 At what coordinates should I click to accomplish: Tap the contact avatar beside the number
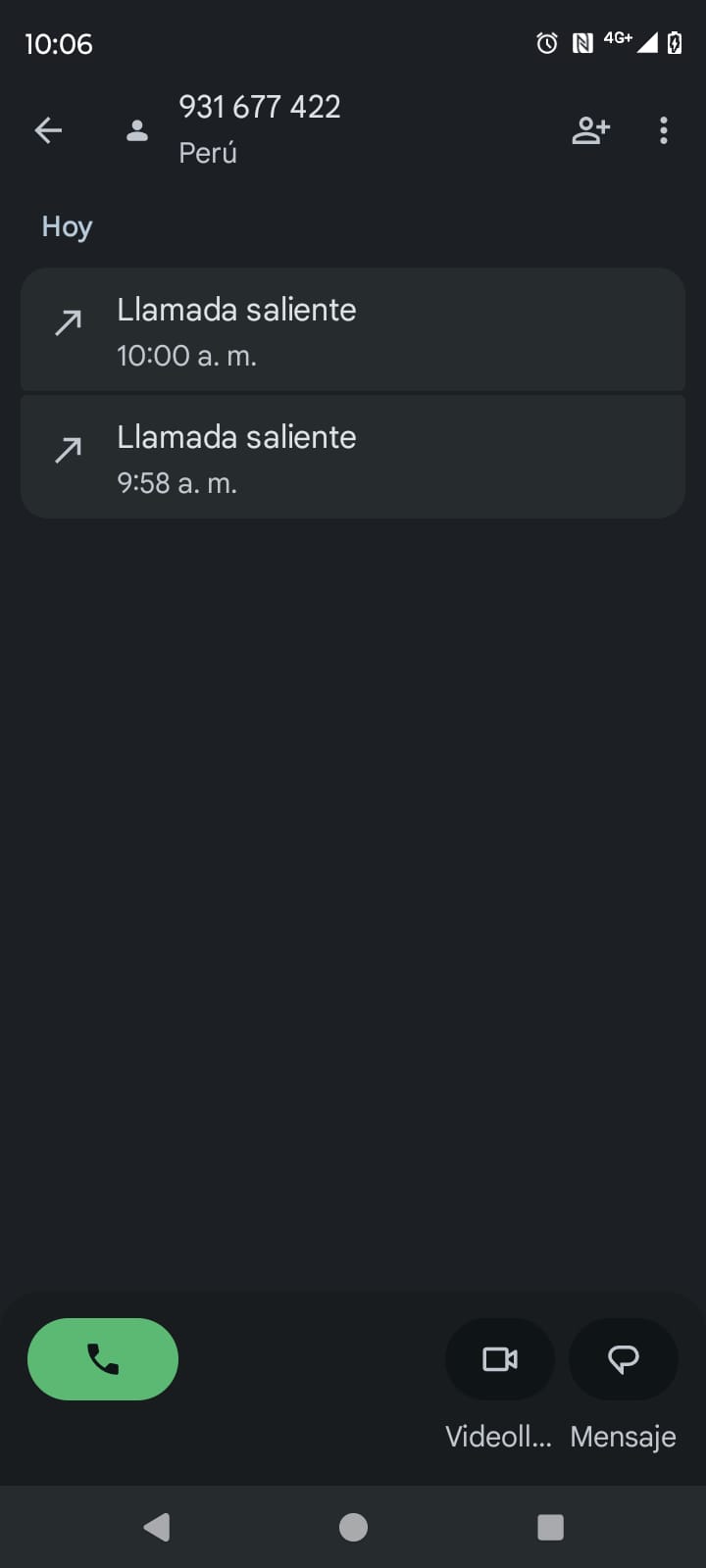click(x=137, y=130)
